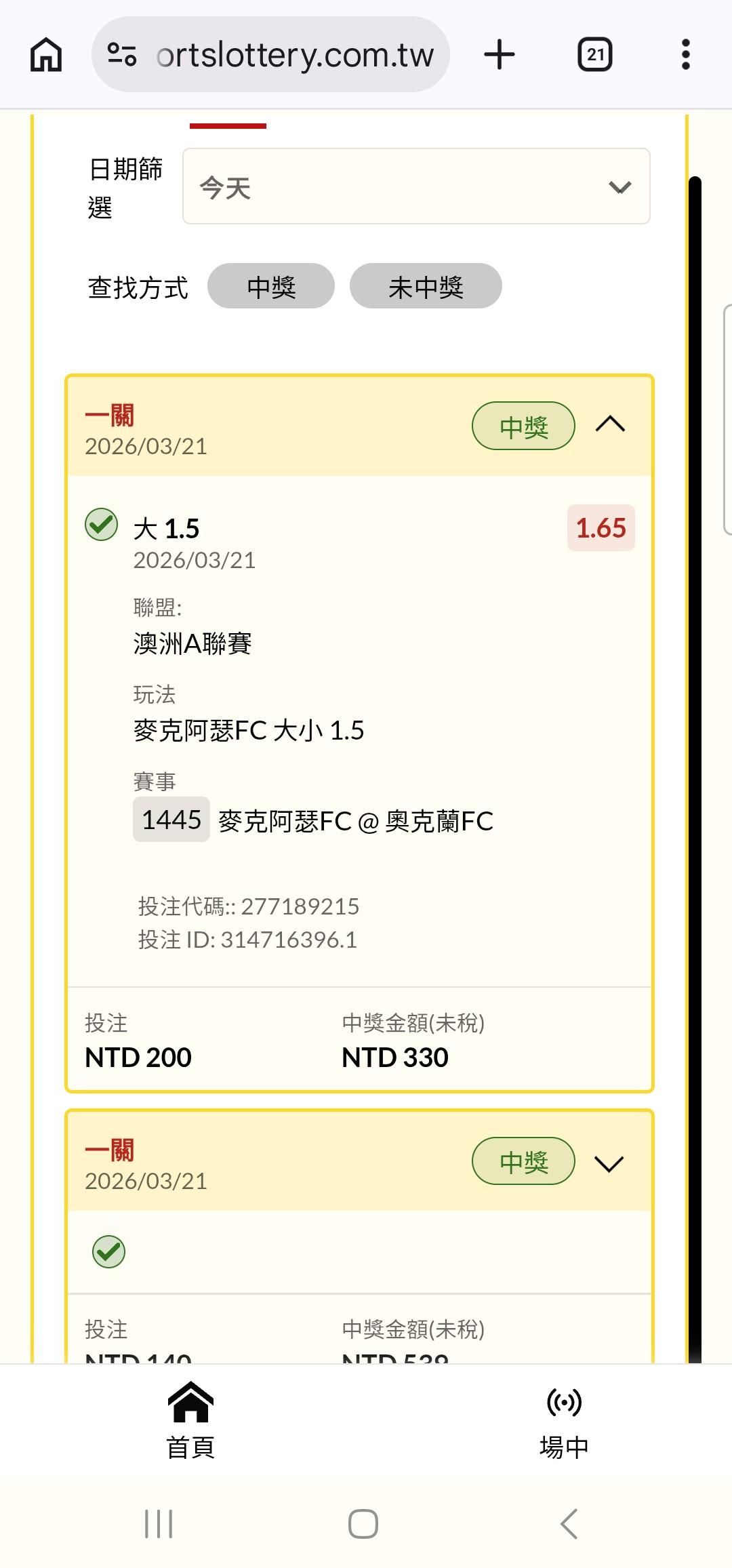Show the 21 open tabs

[x=595, y=54]
